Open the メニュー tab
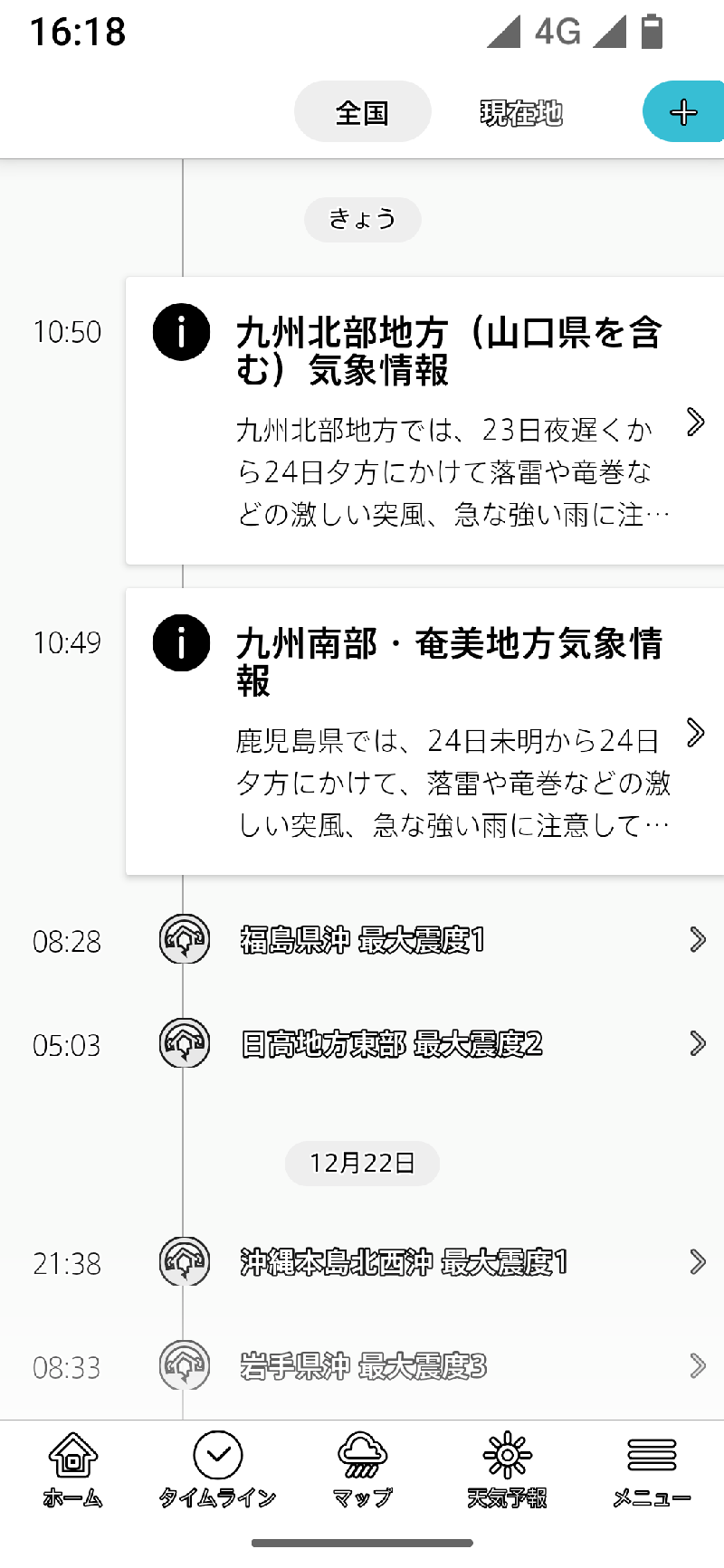The height and width of the screenshot is (1568, 724). point(652,1468)
